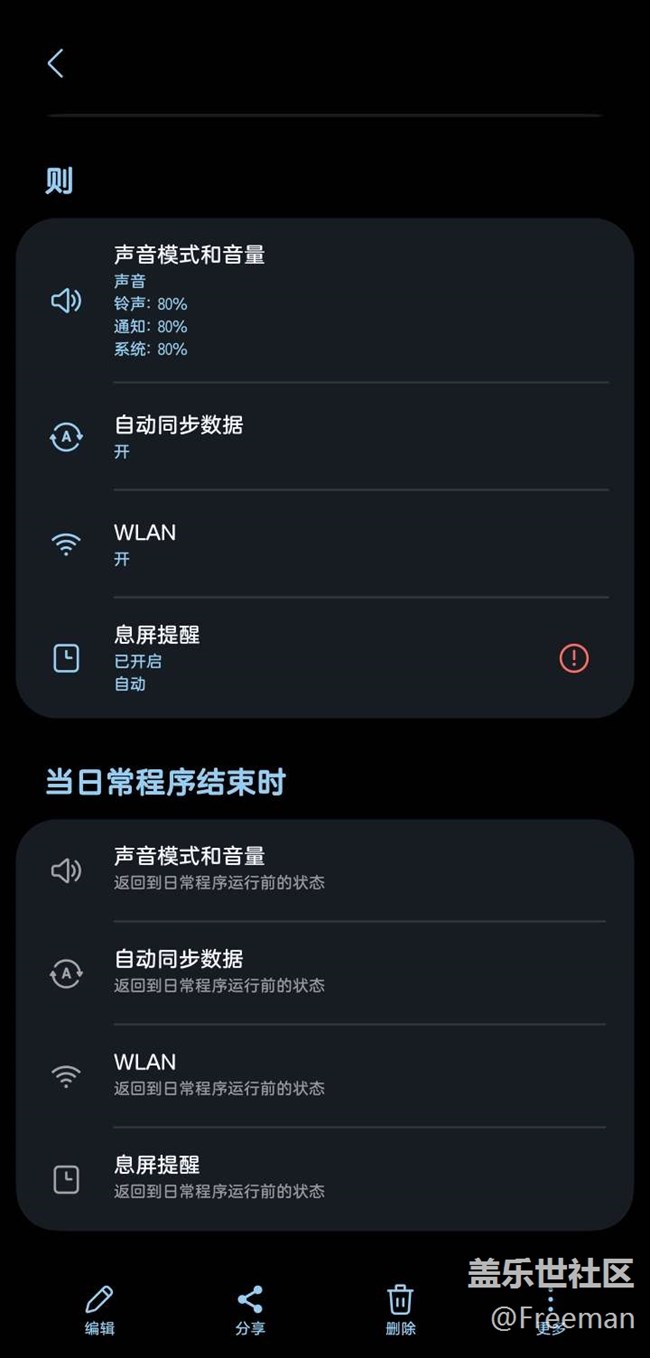Select 息屏提醒 under 当日常程序结束时
Screen dimensions: 650x1358
point(324,1177)
